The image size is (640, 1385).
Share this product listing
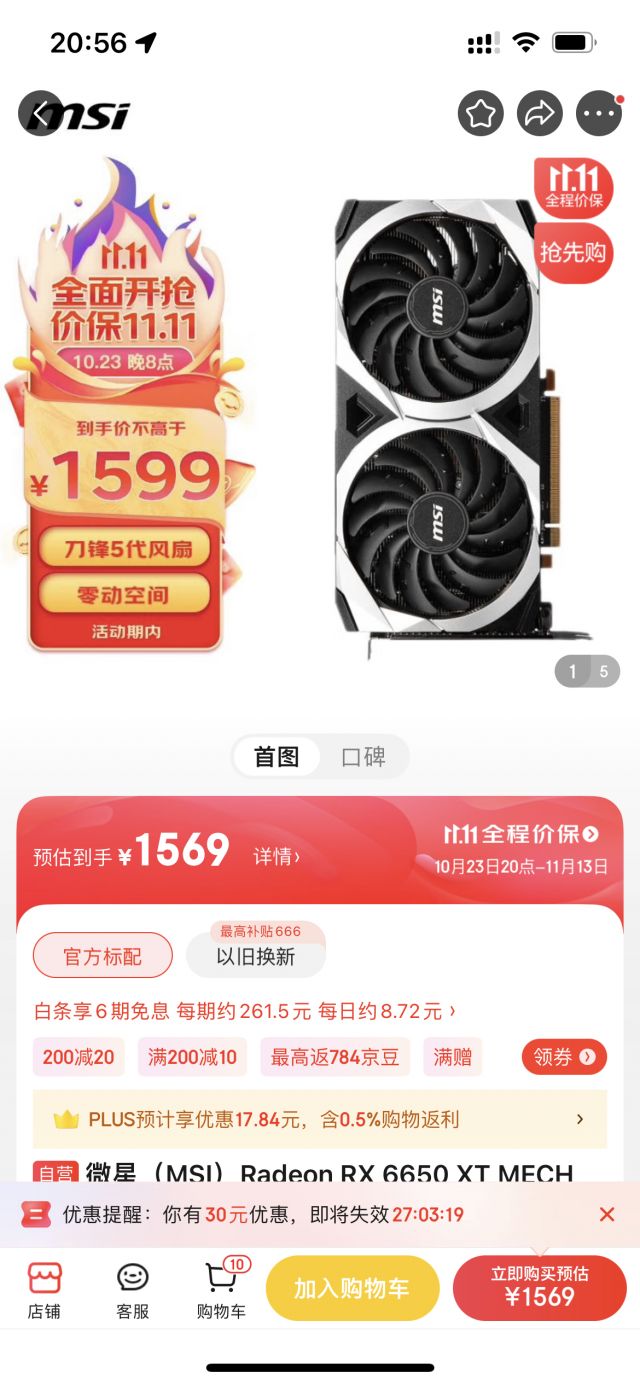click(x=540, y=114)
